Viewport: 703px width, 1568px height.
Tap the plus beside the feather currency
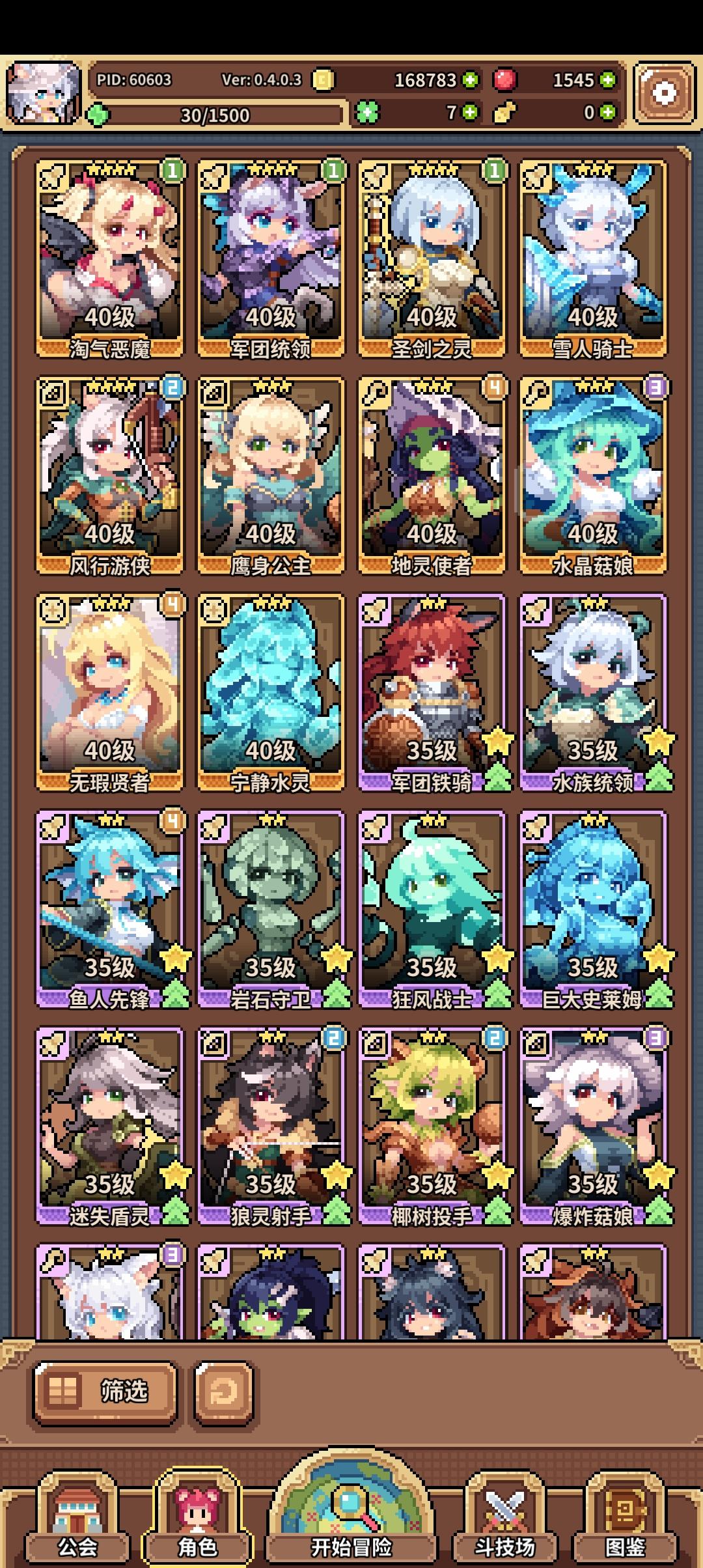tap(606, 113)
